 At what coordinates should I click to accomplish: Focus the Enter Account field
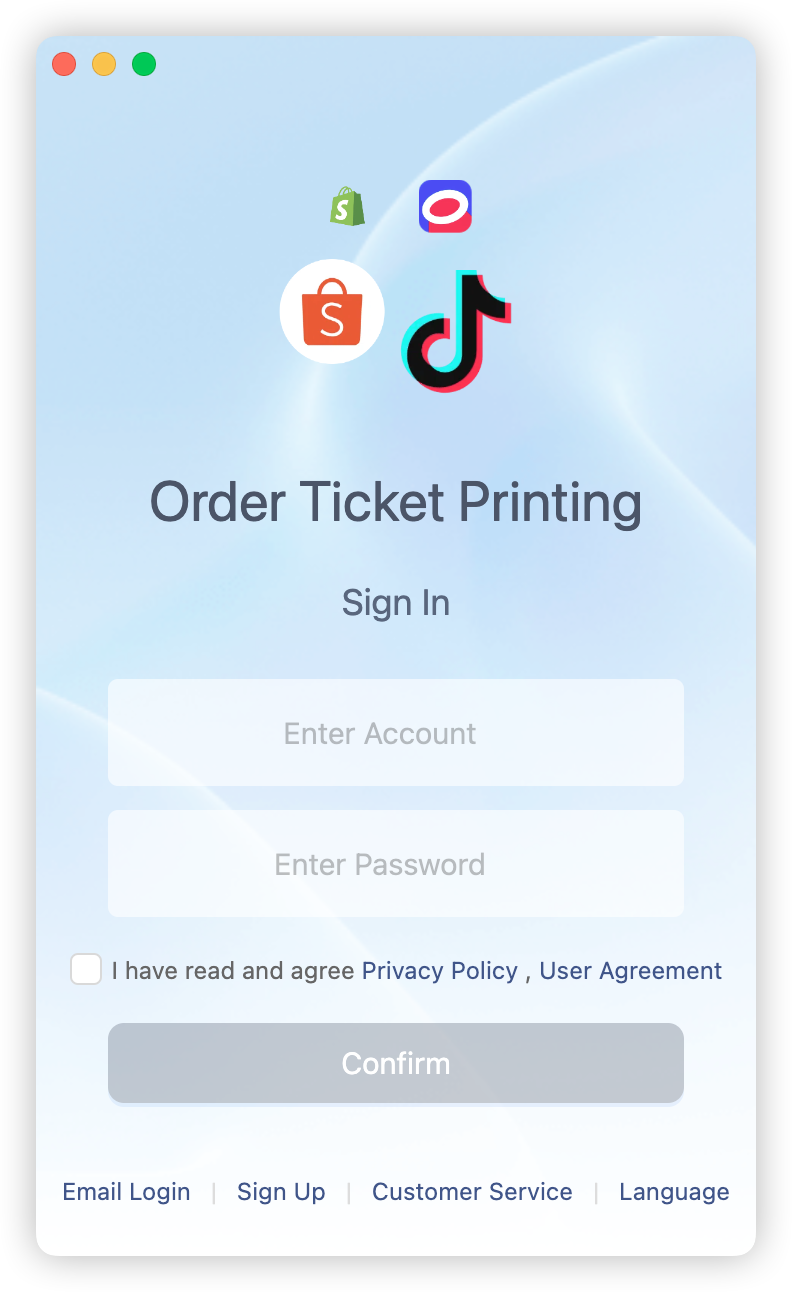tap(395, 733)
